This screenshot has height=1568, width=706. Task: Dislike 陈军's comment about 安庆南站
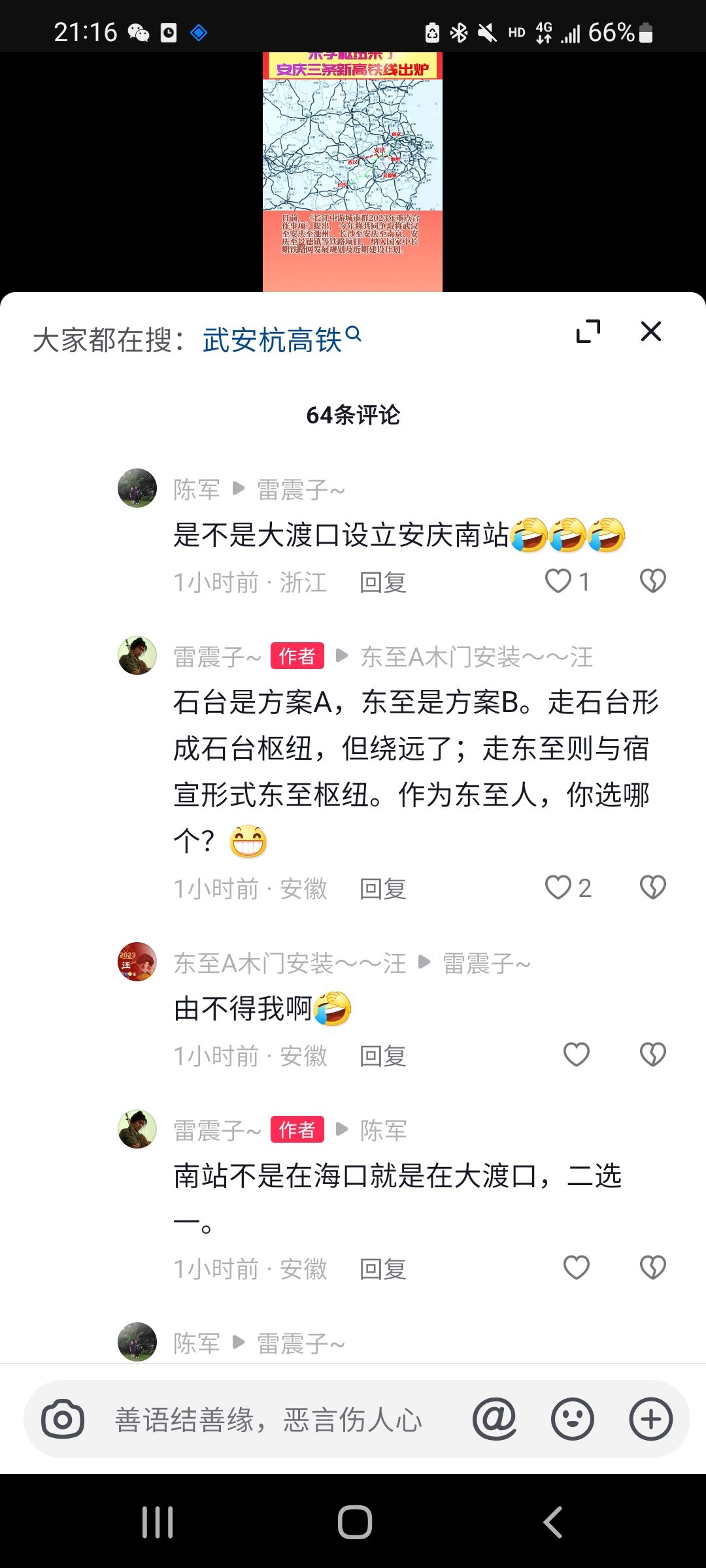pyautogui.click(x=652, y=581)
